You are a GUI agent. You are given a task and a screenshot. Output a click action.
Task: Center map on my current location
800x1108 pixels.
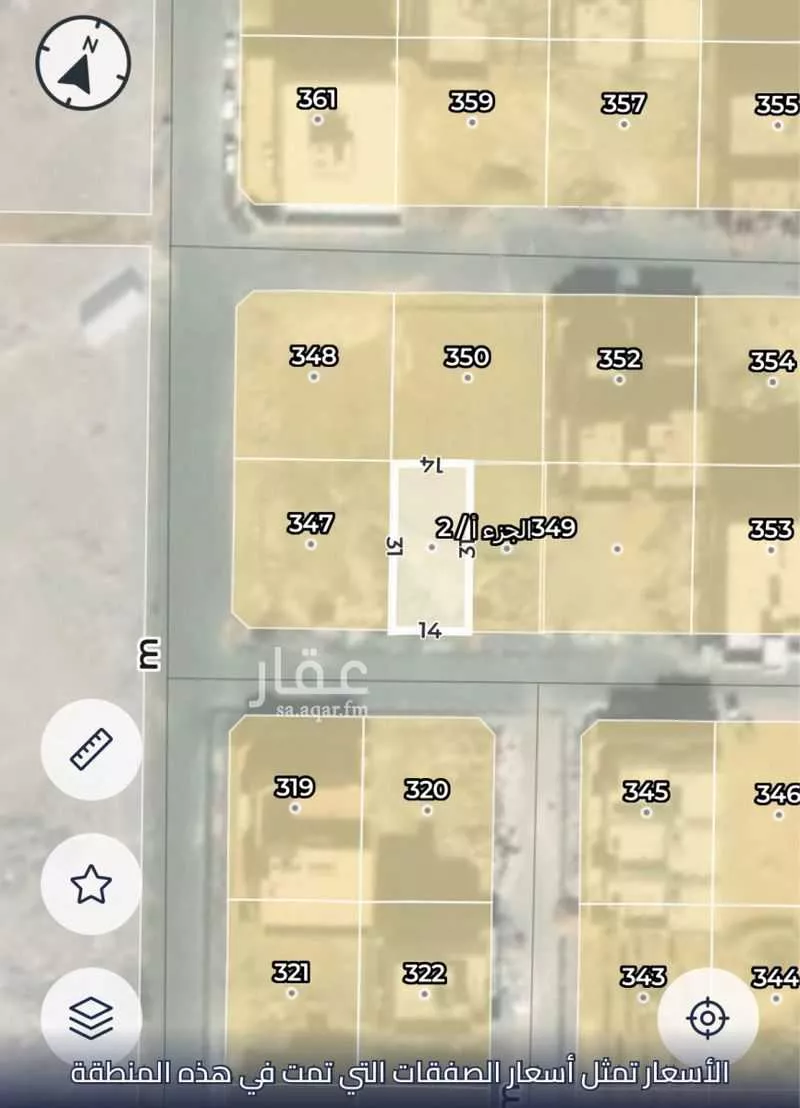click(x=708, y=1018)
